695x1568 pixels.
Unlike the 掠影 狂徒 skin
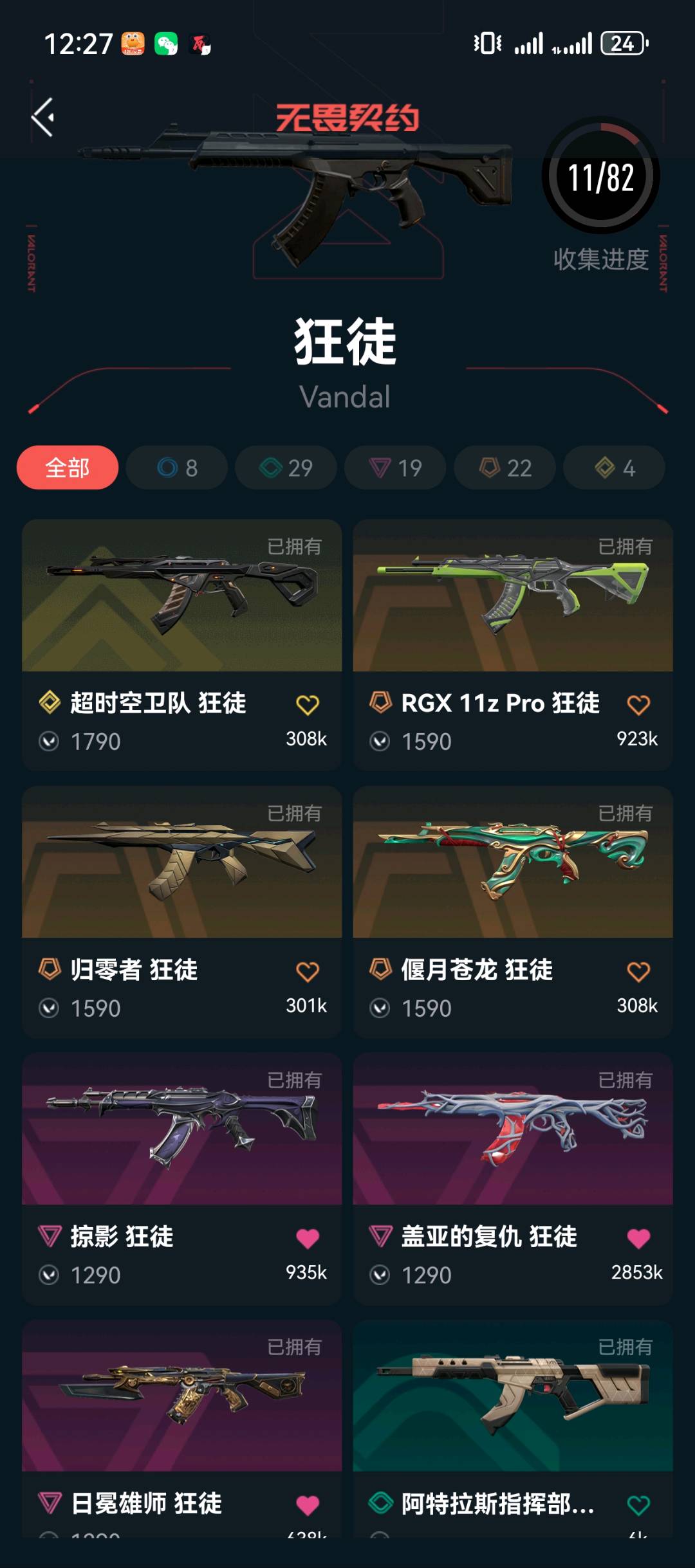click(x=308, y=1238)
